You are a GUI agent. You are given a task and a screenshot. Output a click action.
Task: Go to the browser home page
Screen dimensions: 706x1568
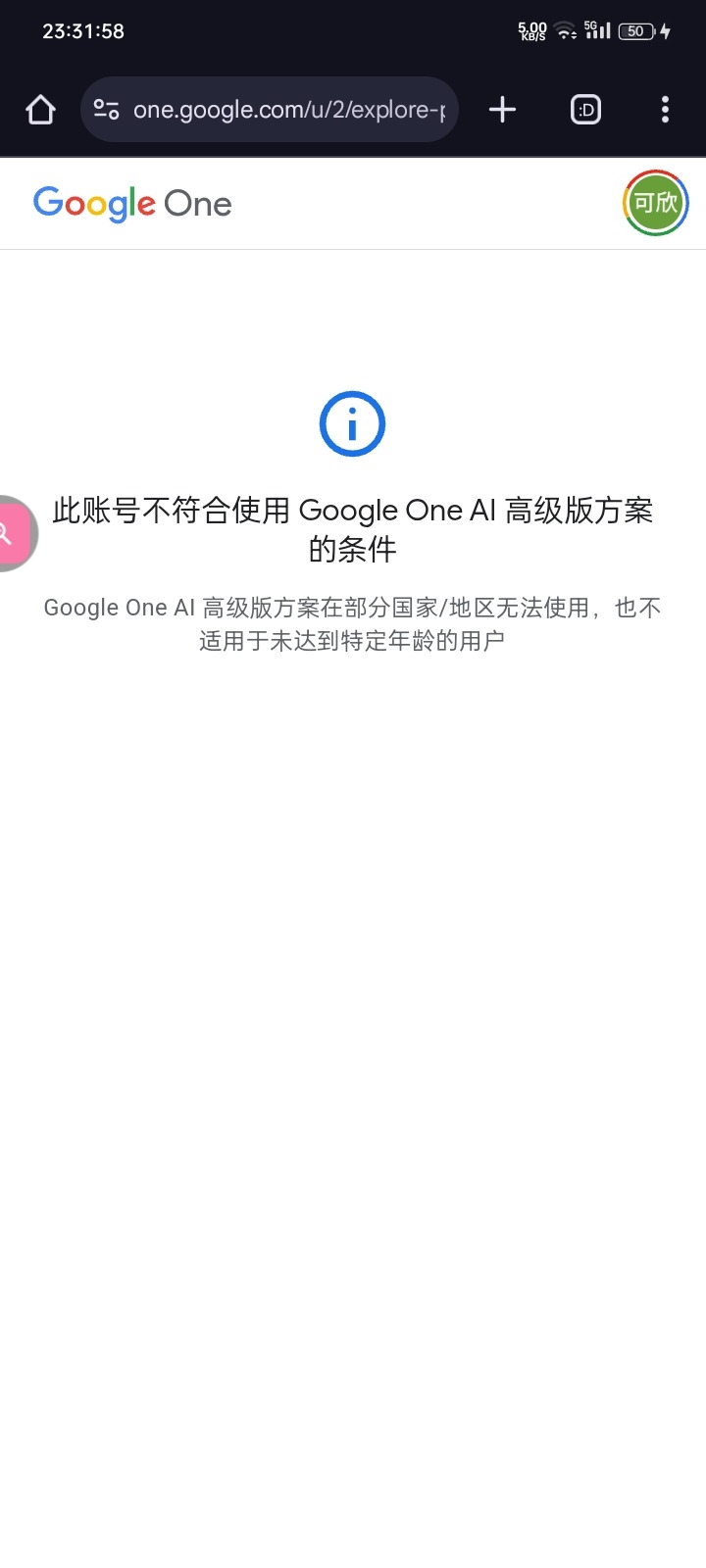click(x=40, y=110)
